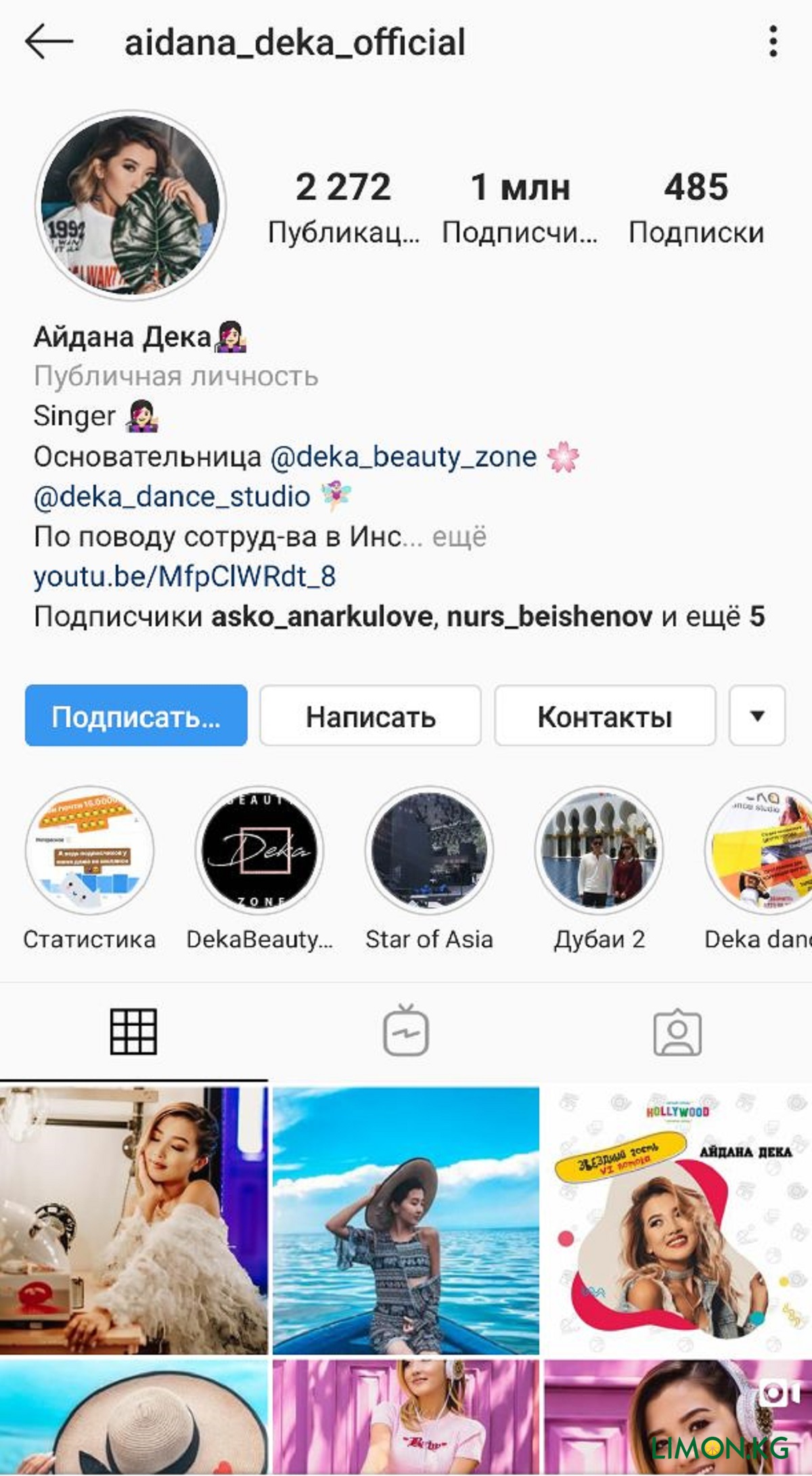The width and height of the screenshot is (812, 1476).
Task: Expand suggested accounts dropdown arrow
Action: click(757, 716)
